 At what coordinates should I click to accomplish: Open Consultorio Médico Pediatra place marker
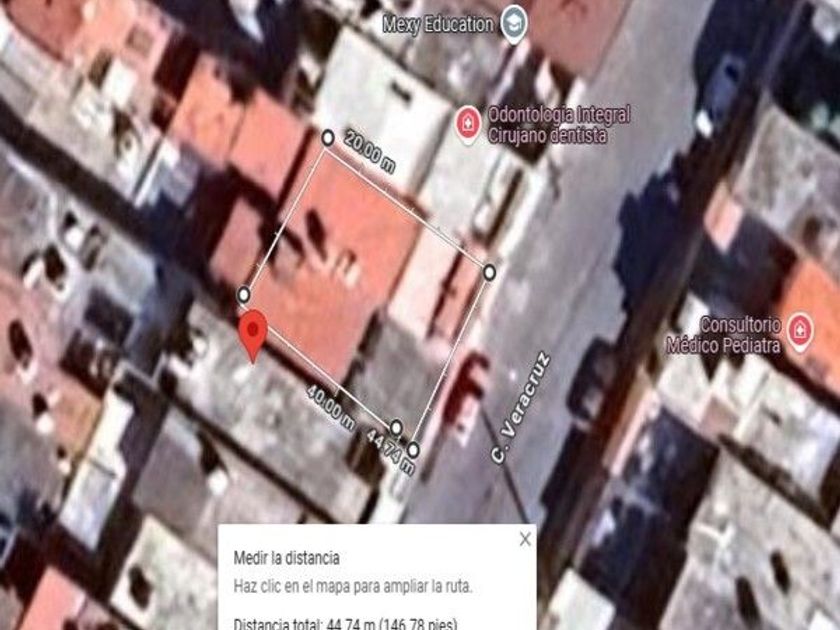tap(800, 331)
